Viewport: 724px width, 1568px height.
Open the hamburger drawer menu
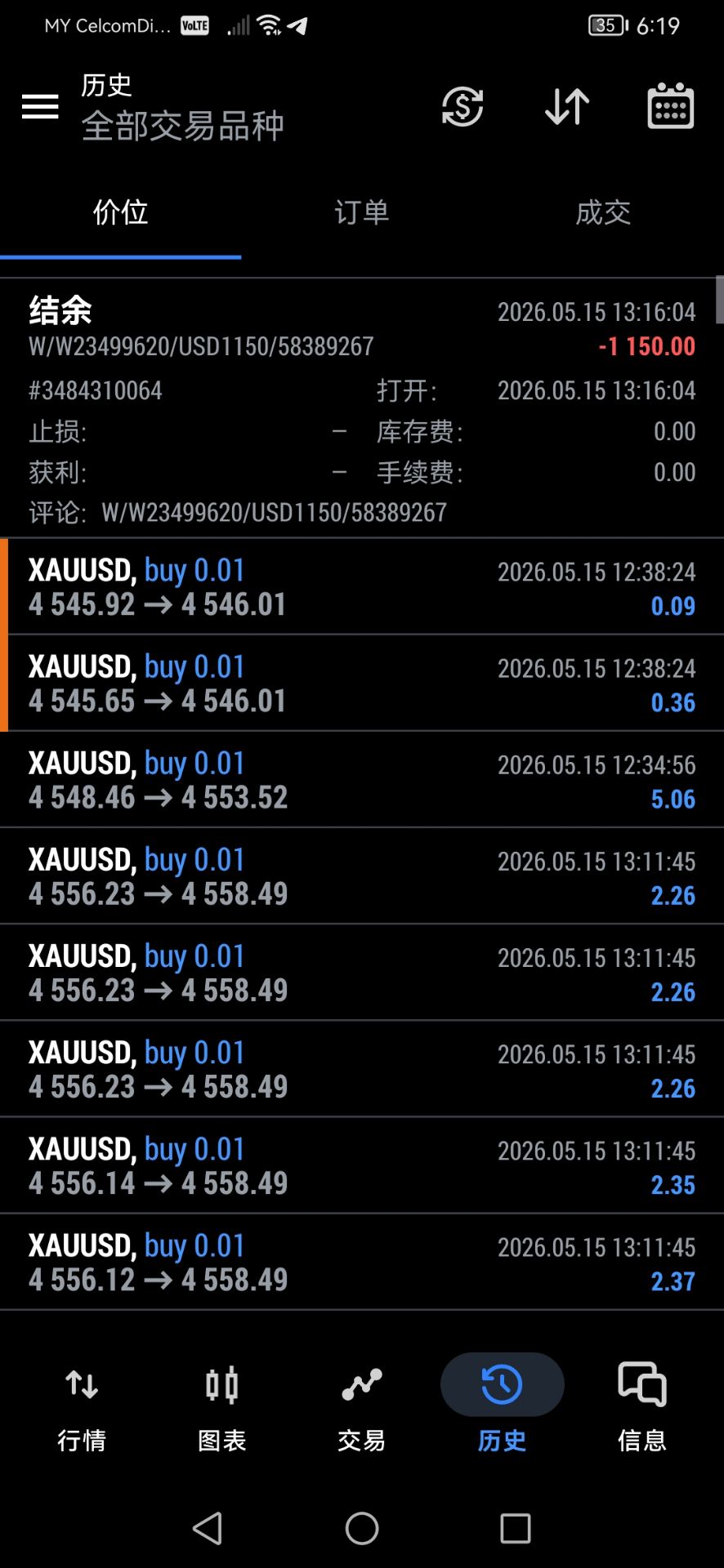(x=40, y=106)
